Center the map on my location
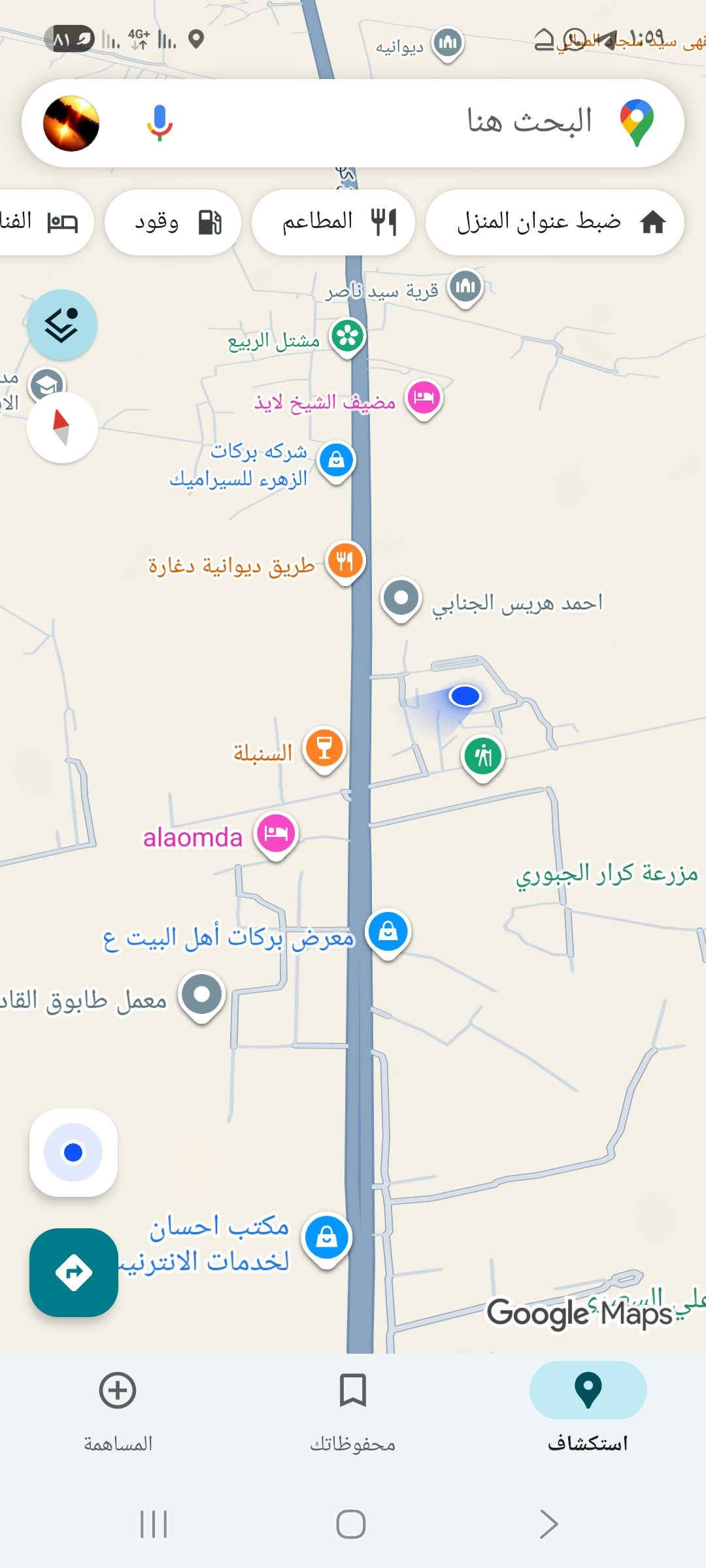This screenshot has height=1568, width=706. 73,1152
